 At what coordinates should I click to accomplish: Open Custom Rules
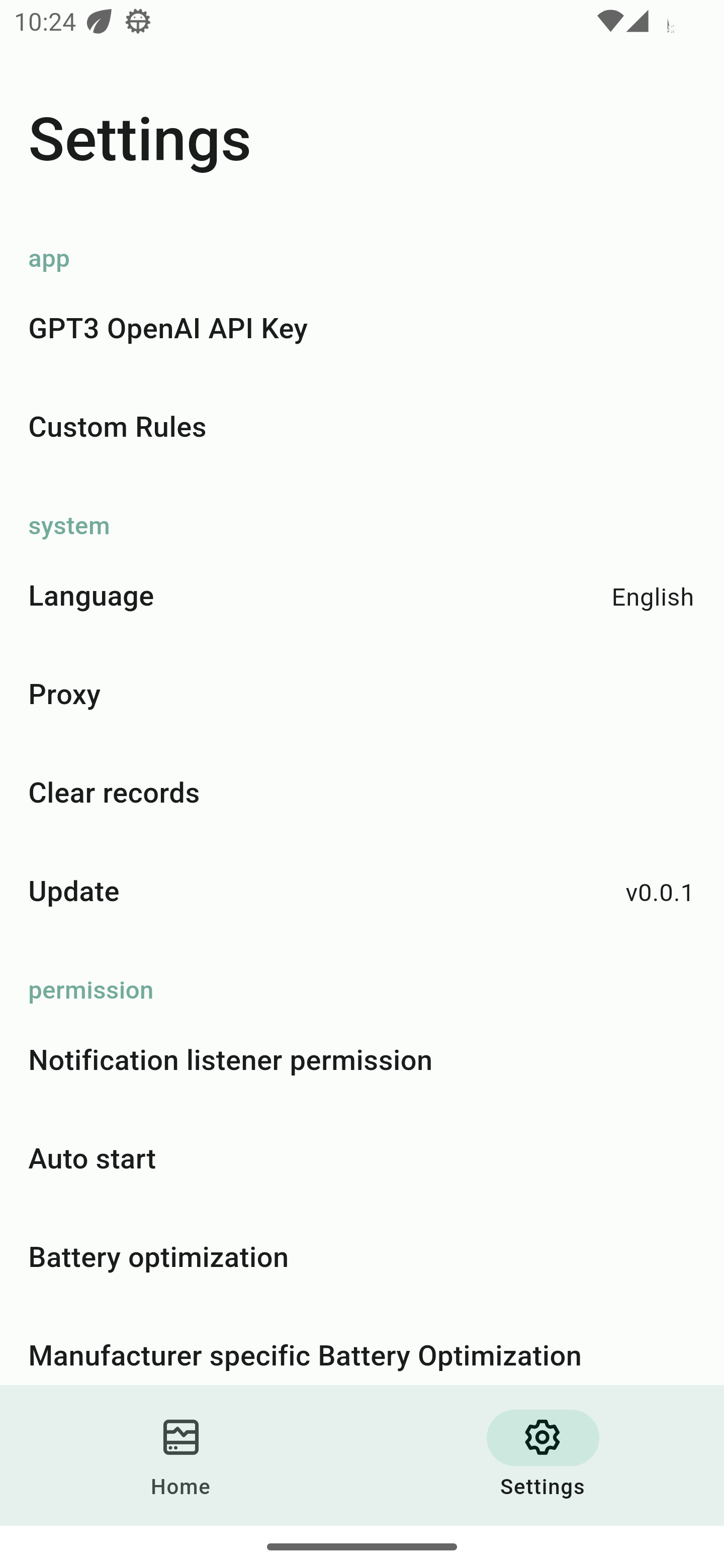361,427
